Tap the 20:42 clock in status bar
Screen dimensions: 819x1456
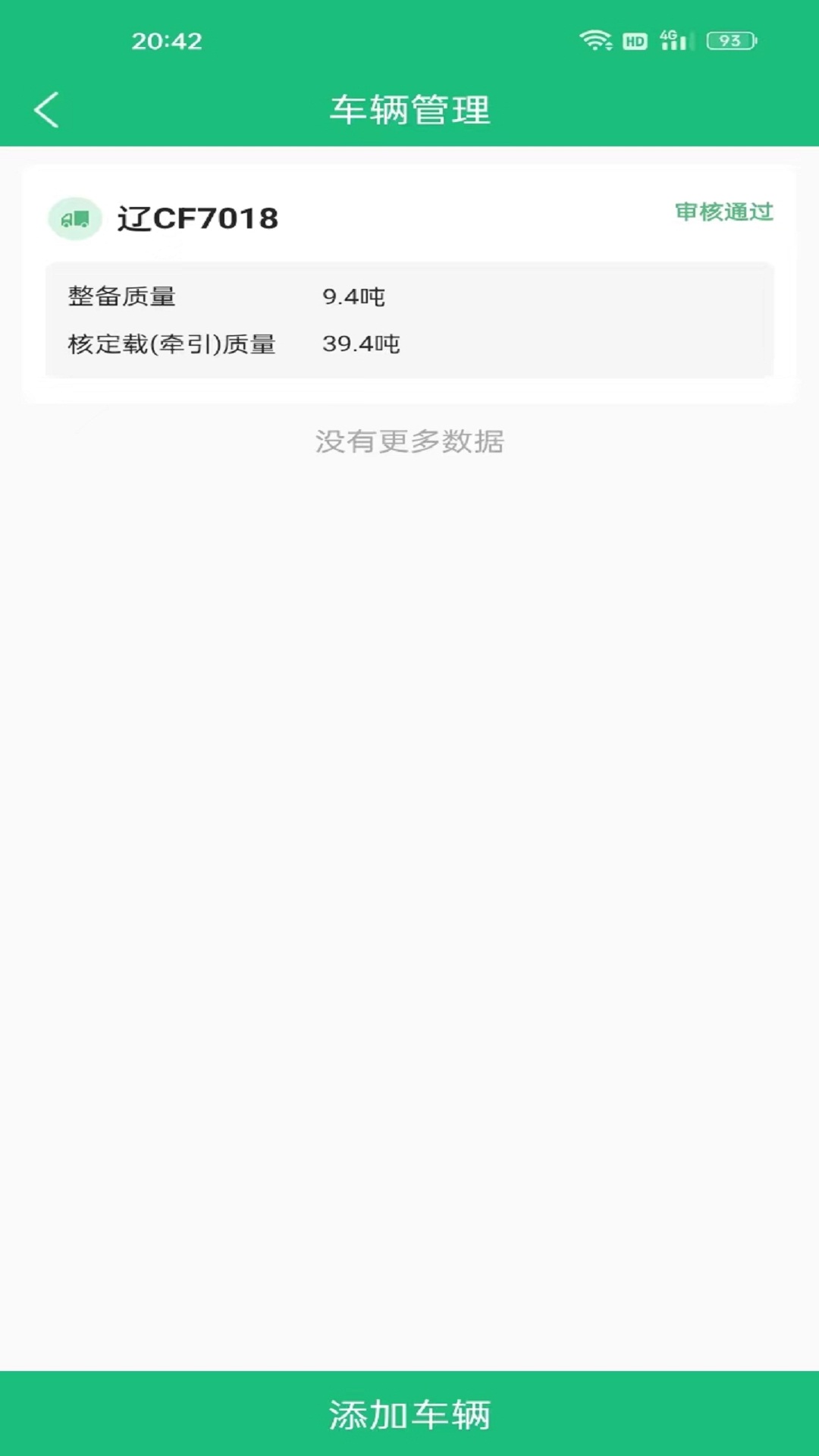[168, 40]
